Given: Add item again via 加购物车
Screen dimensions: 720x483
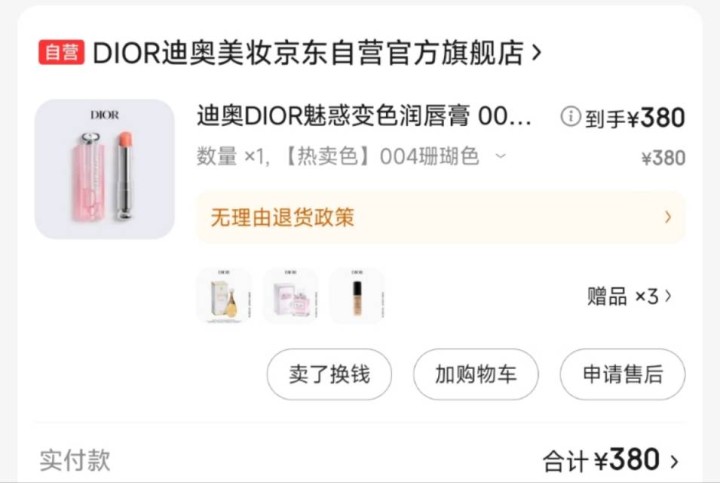Looking at the screenshot, I should pos(476,375).
